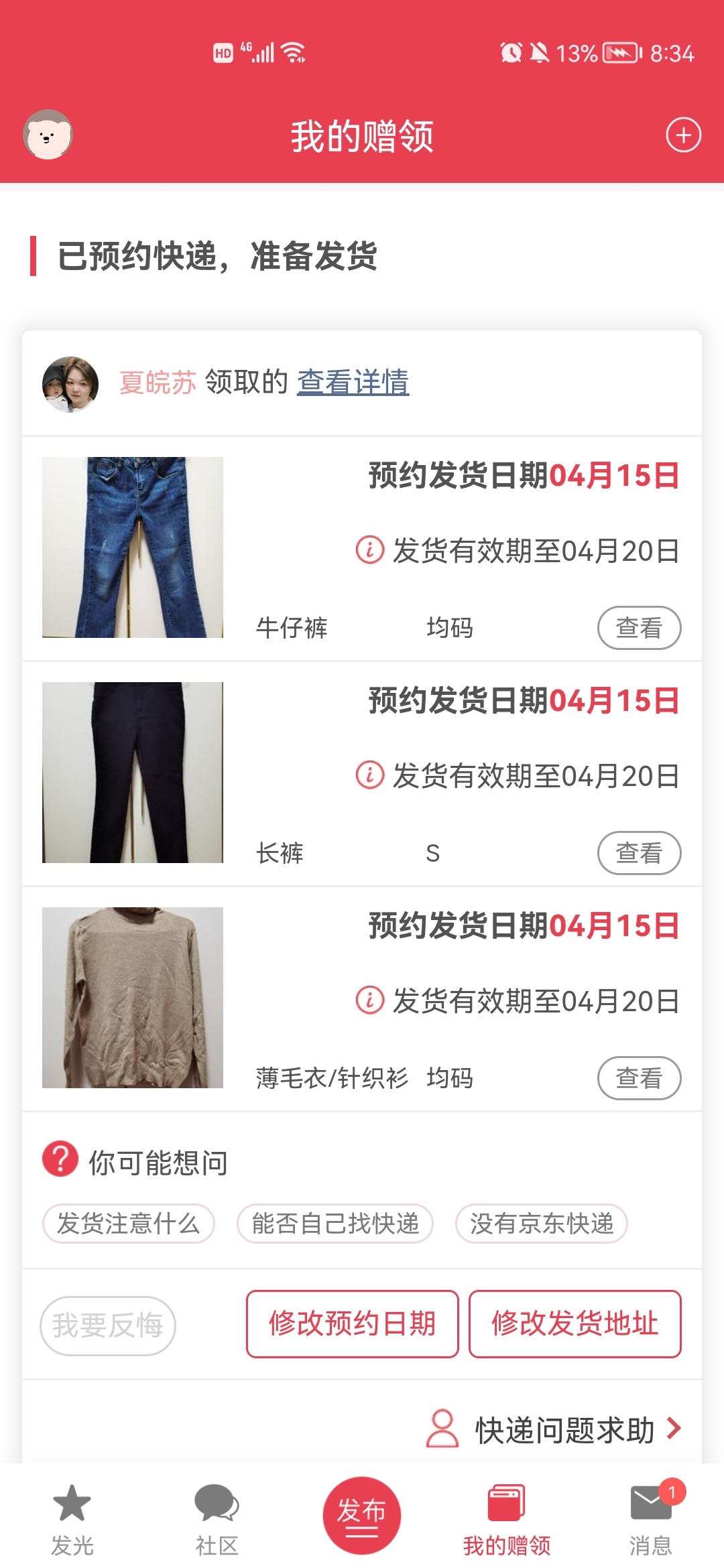Image resolution: width=724 pixels, height=1568 pixels.
Task: Select the 发货注意什么 question chip
Action: pyautogui.click(x=128, y=1224)
